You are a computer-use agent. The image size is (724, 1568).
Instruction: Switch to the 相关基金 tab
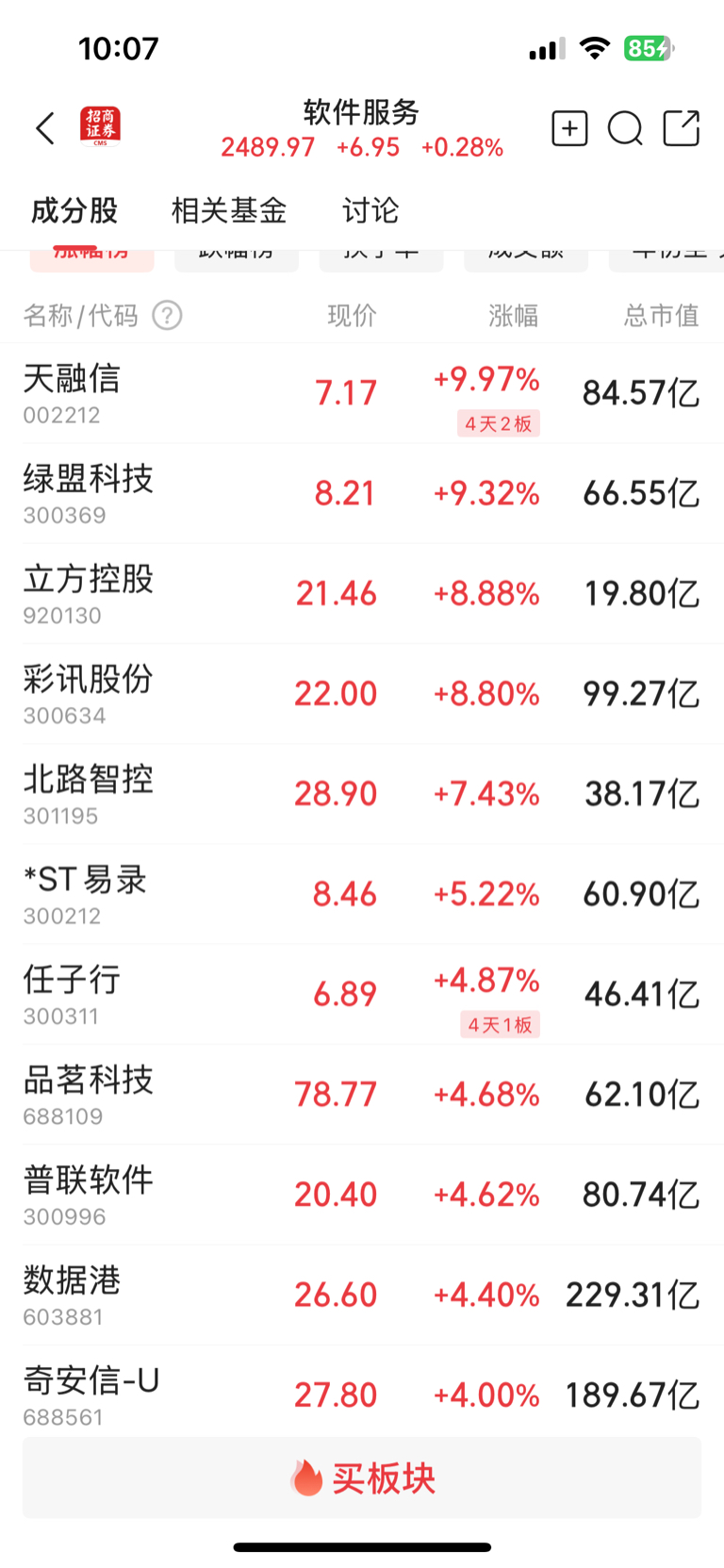(x=229, y=210)
